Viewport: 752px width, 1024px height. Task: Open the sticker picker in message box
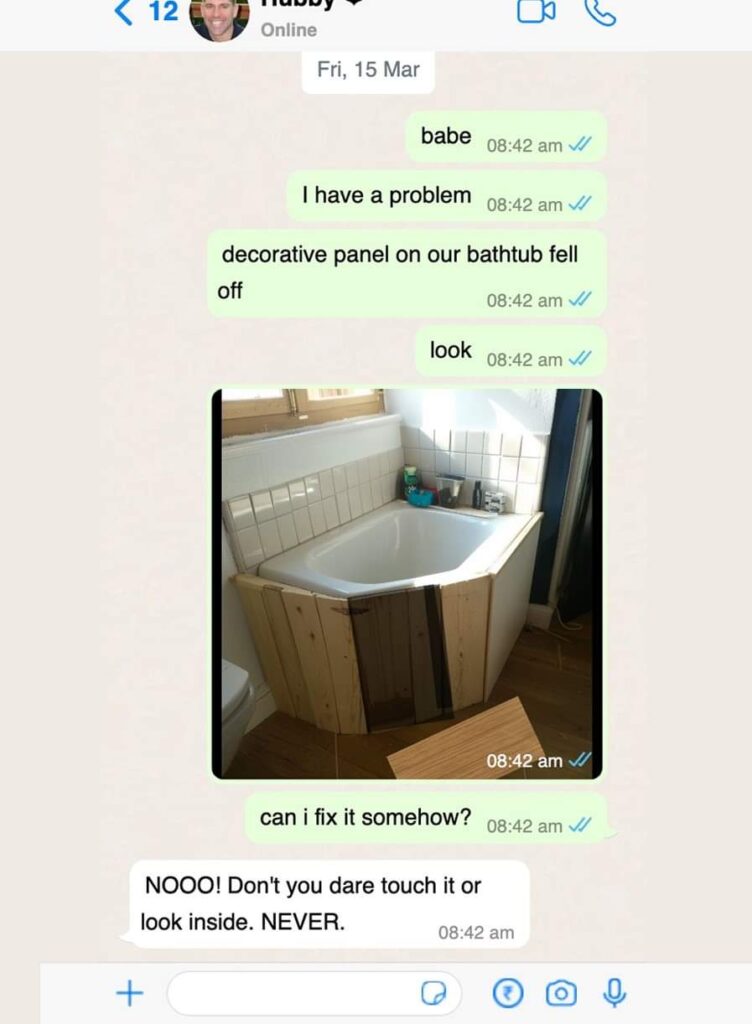click(x=433, y=993)
